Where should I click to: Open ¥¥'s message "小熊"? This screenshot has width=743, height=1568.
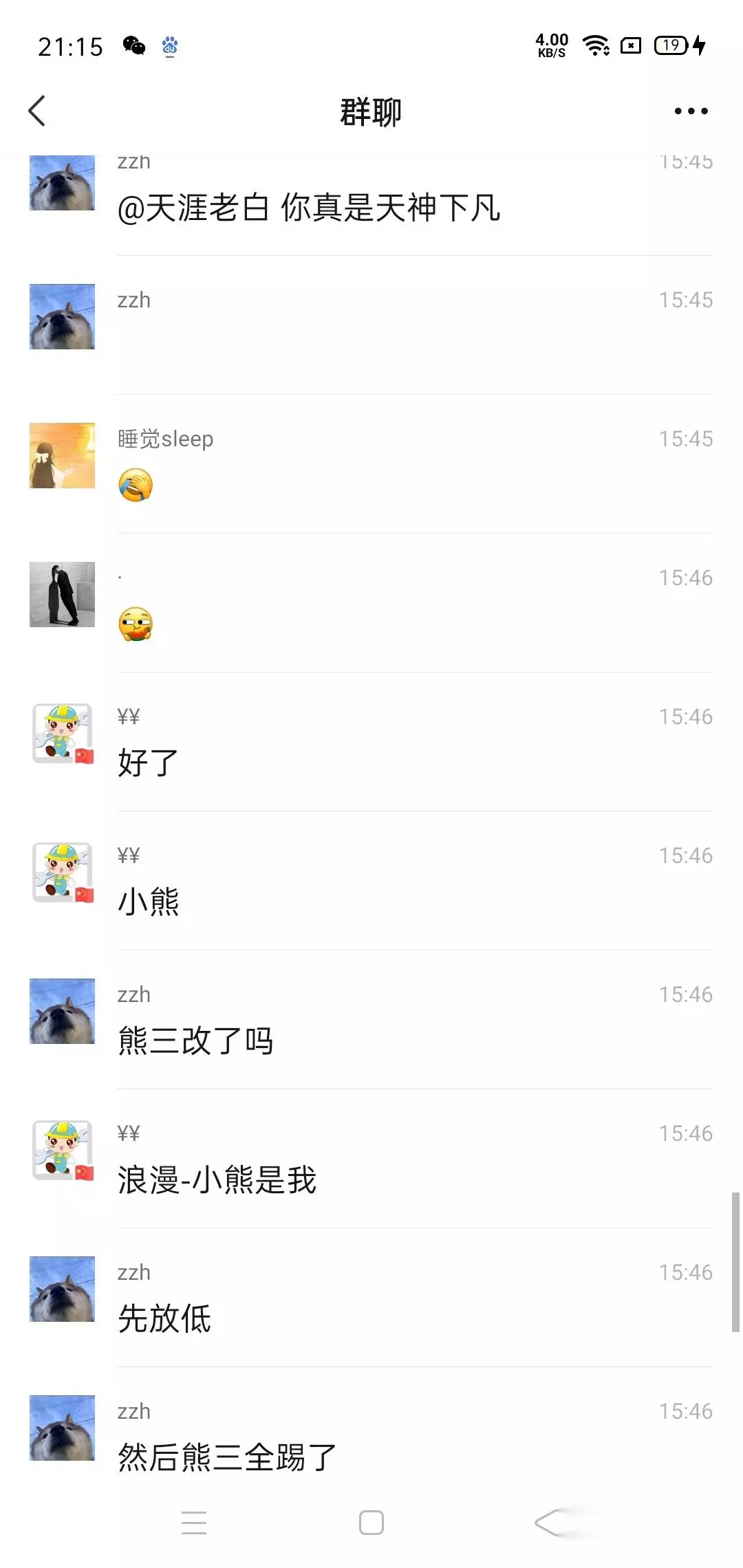[148, 902]
